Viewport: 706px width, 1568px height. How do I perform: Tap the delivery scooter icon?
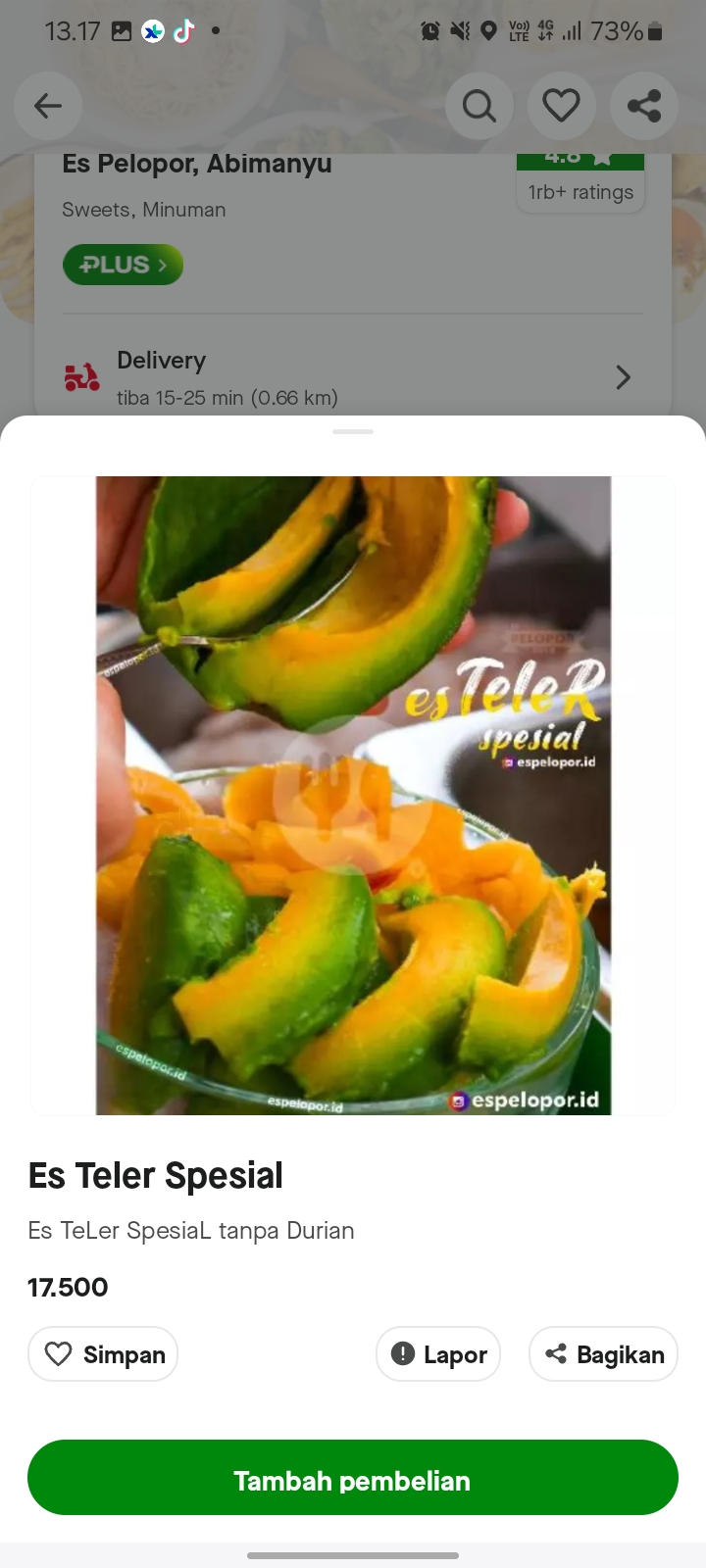click(82, 376)
